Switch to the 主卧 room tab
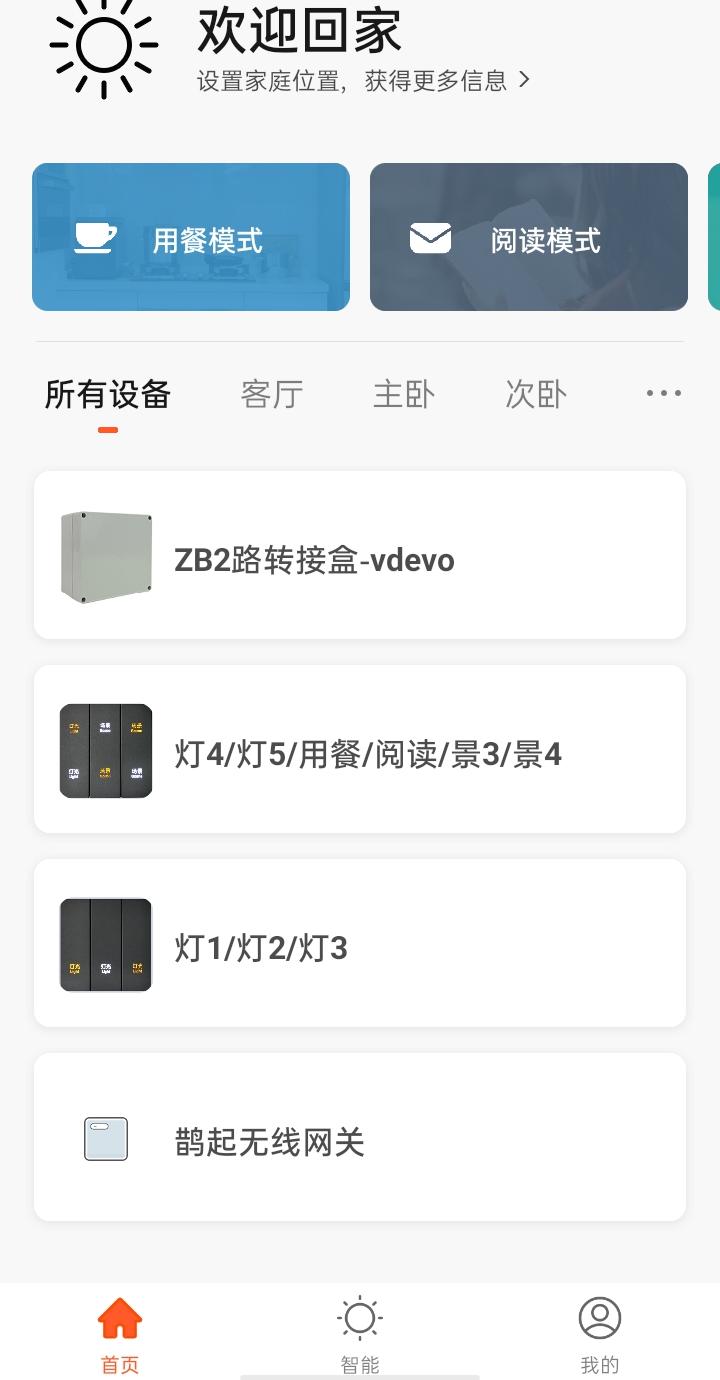The image size is (720, 1380). tap(404, 395)
